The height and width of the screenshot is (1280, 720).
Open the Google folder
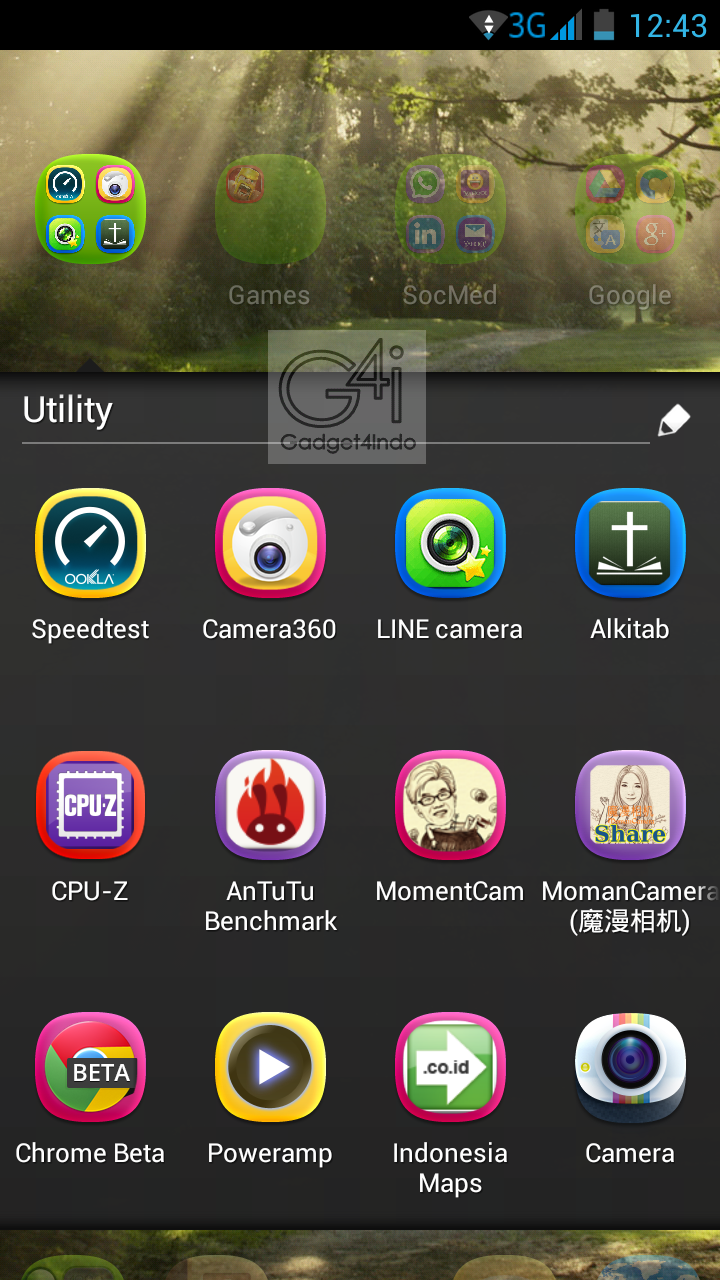click(630, 210)
